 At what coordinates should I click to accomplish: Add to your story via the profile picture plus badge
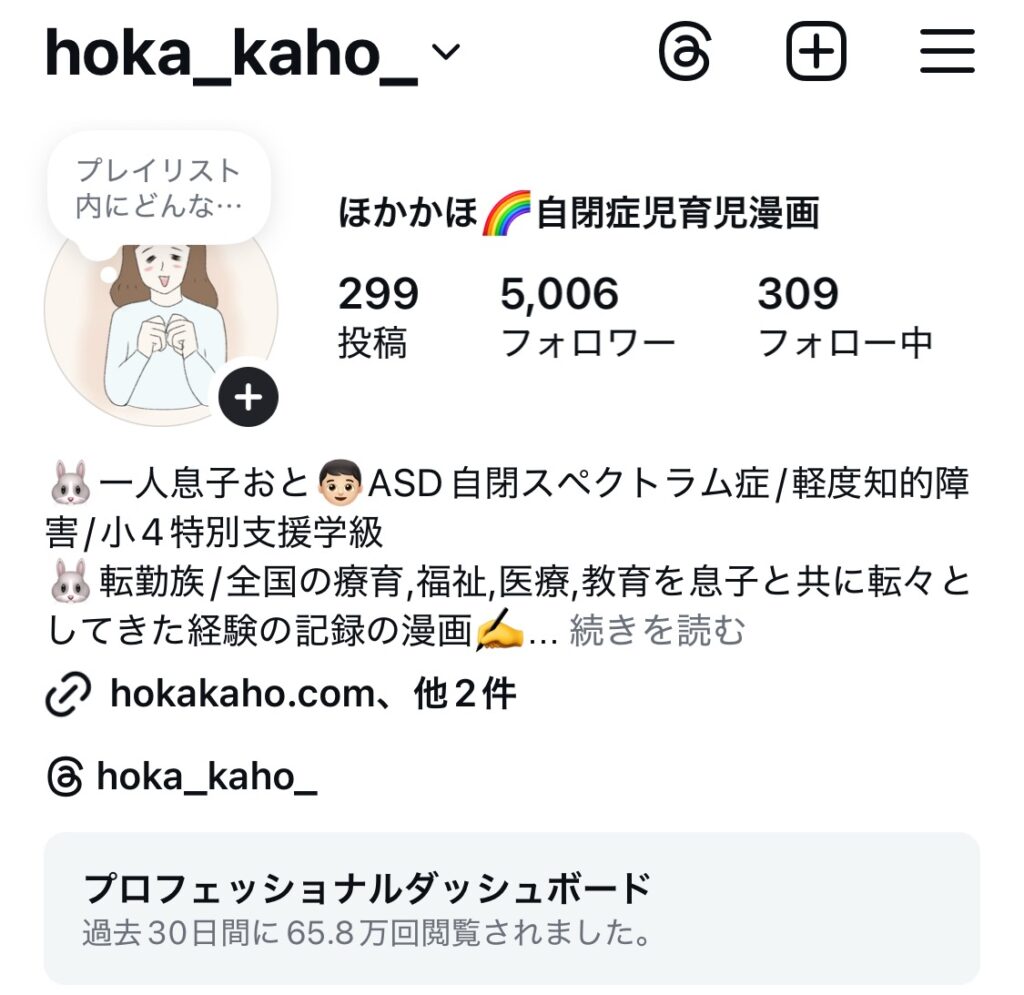tap(248, 398)
